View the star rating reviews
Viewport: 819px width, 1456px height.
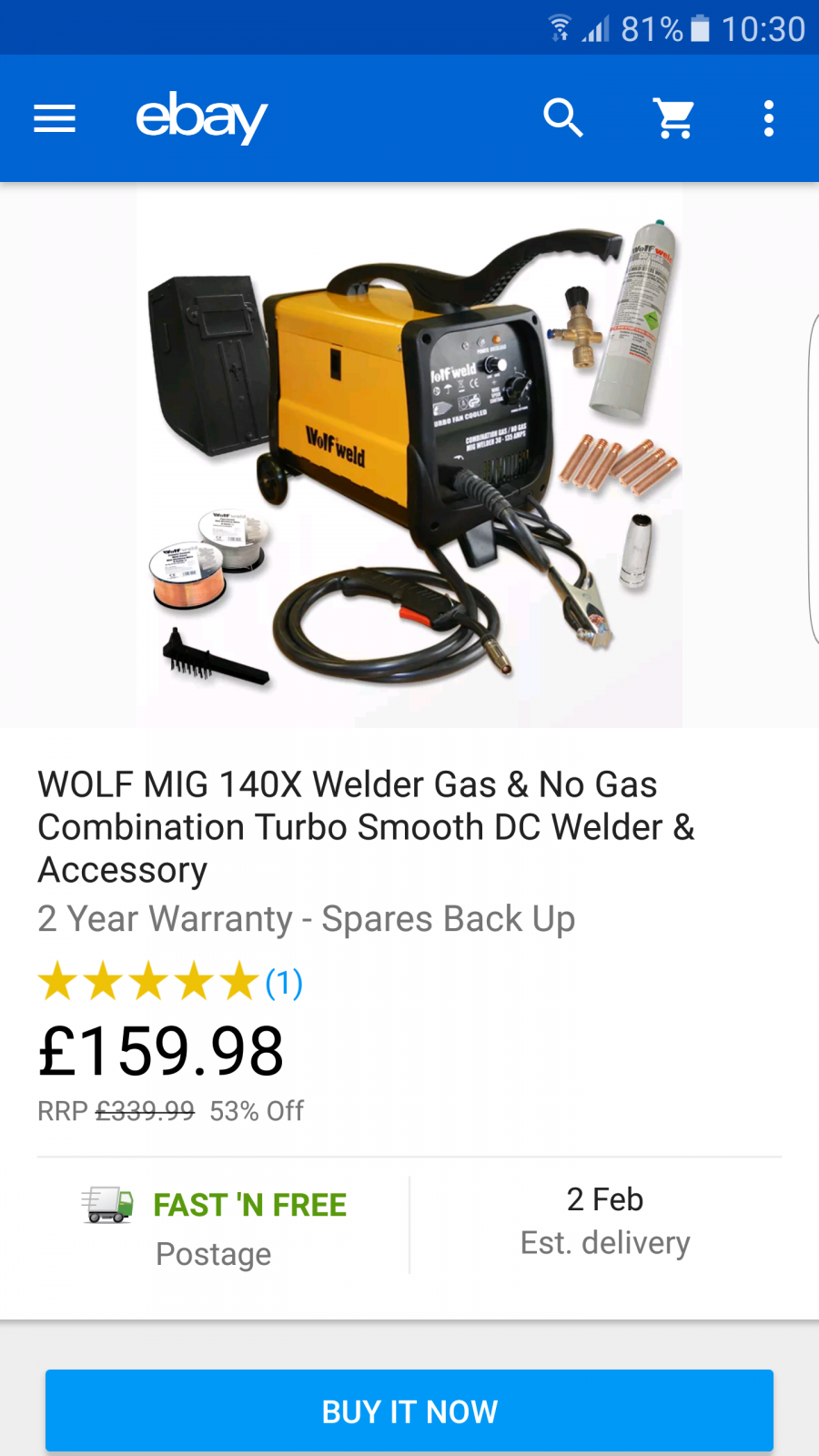pyautogui.click(x=169, y=983)
